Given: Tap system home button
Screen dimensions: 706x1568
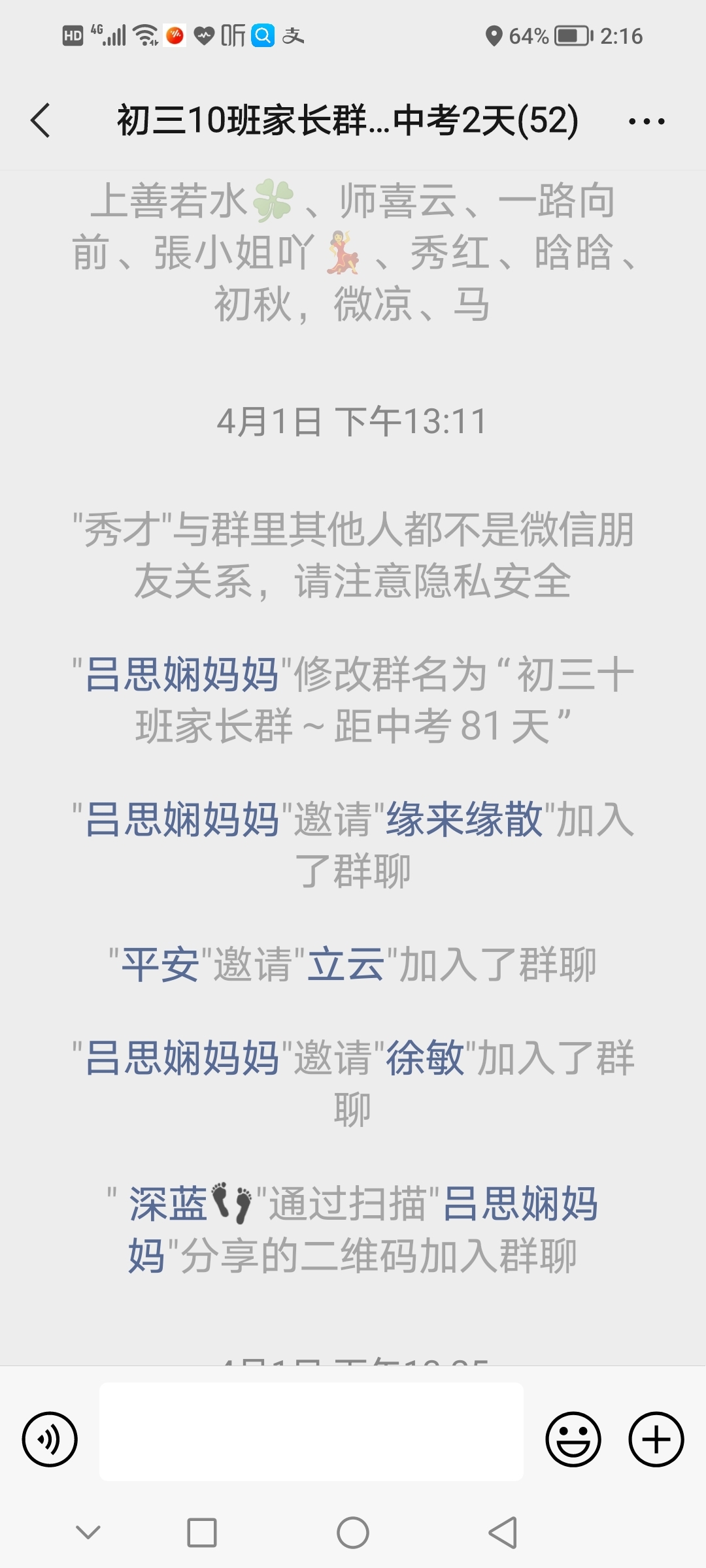Looking at the screenshot, I should [x=353, y=1533].
